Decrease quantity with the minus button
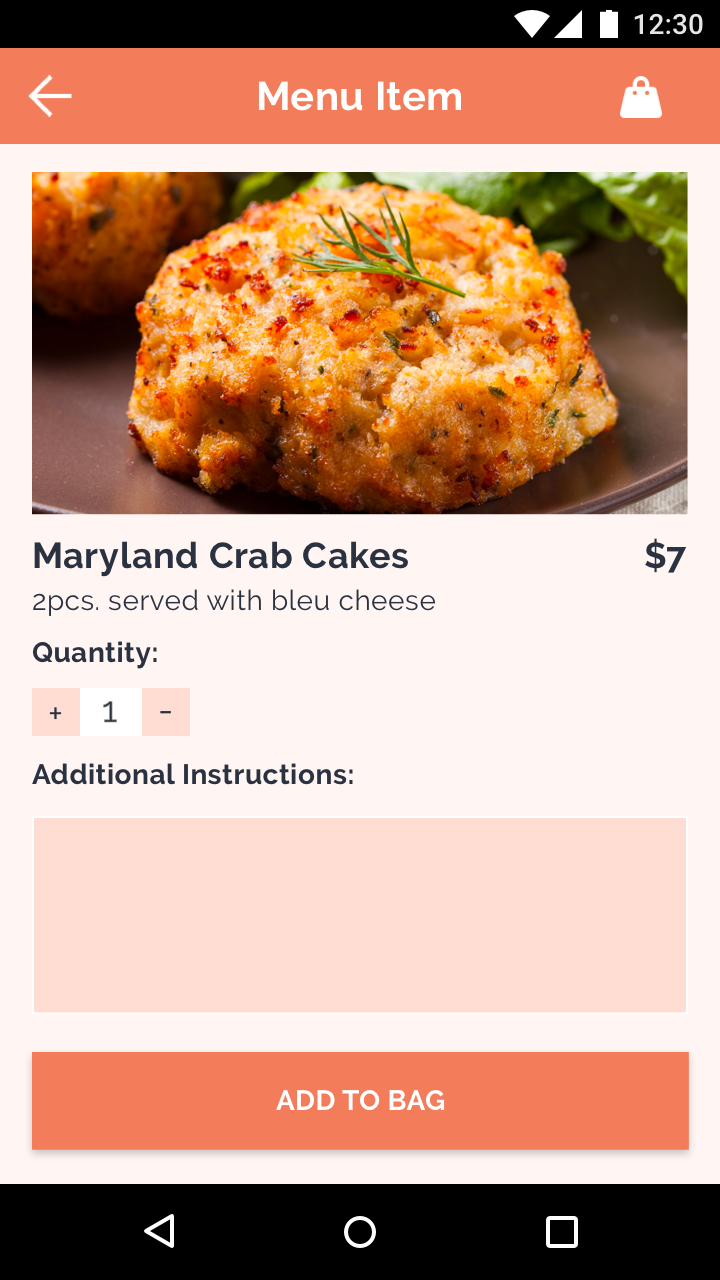The width and height of the screenshot is (720, 1280). [166, 712]
